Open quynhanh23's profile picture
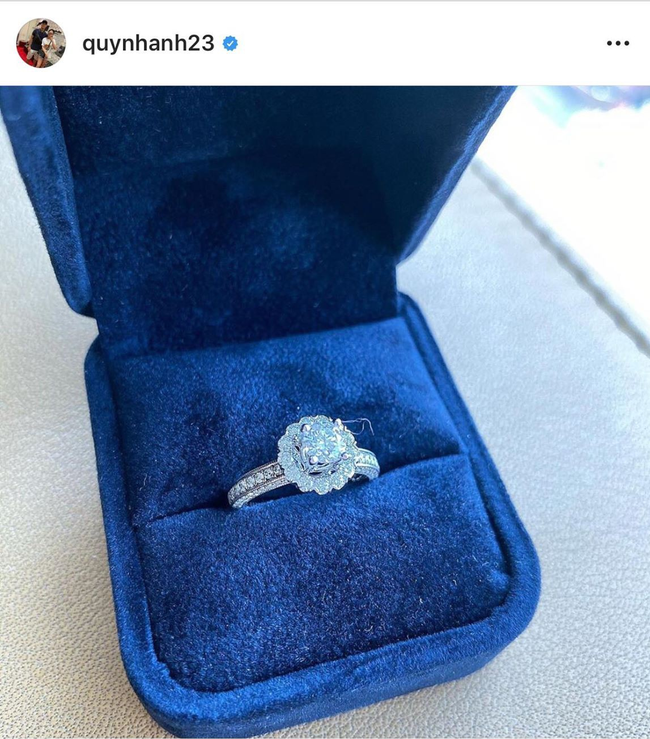 40,43
